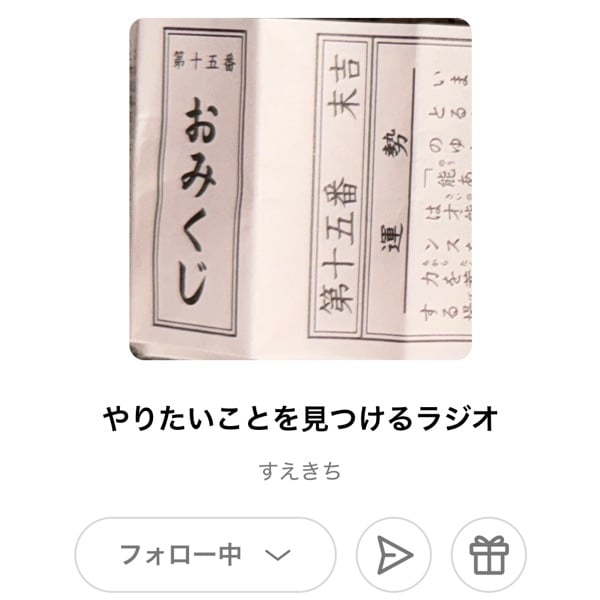
Task: Open the おみくじ channel cover image
Action: (x=300, y=188)
